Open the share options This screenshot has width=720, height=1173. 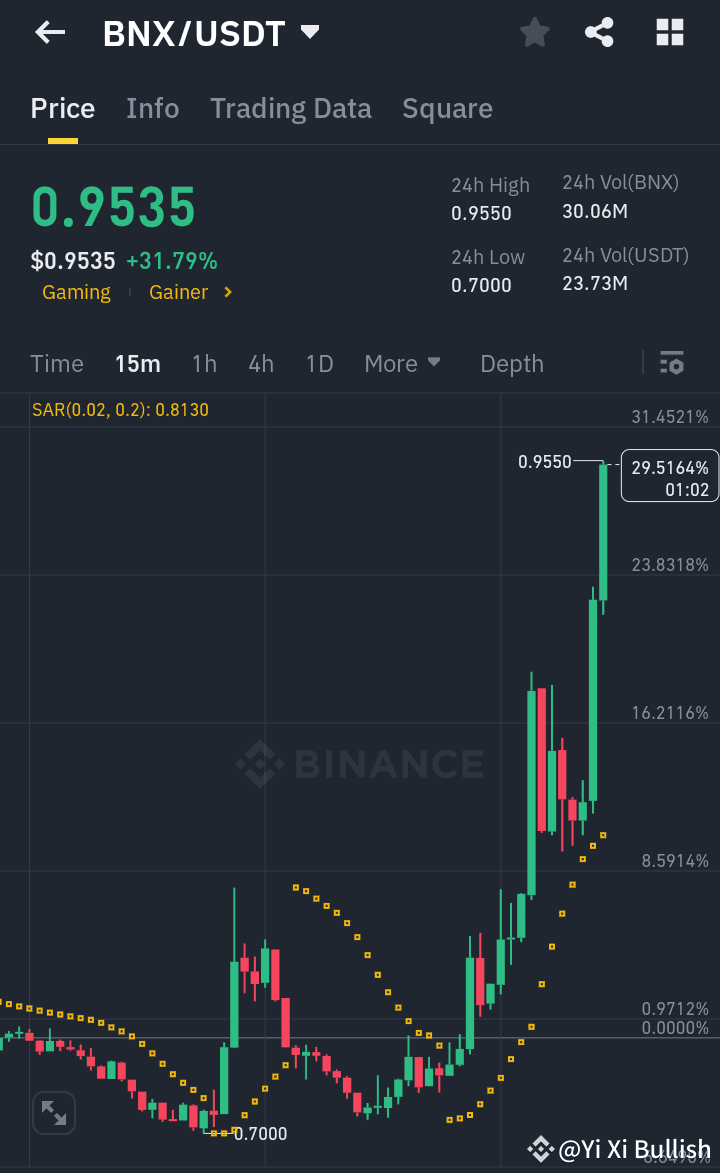599,32
